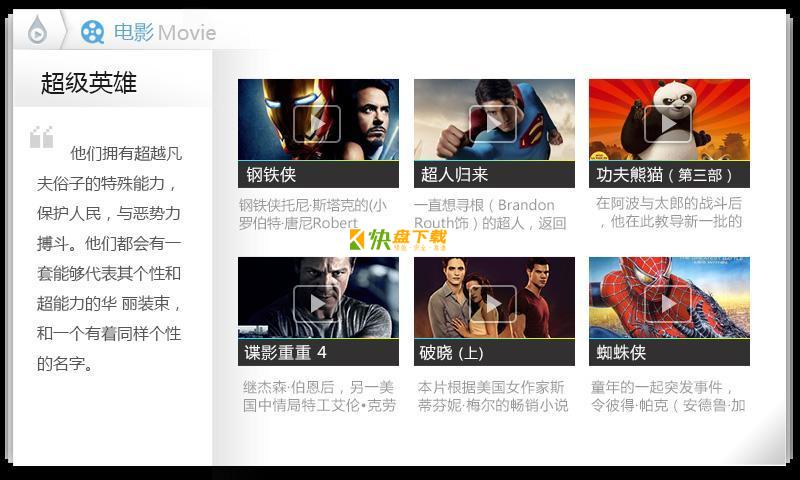Open the 电影 Movie section
800x480 pixels.
150,32
